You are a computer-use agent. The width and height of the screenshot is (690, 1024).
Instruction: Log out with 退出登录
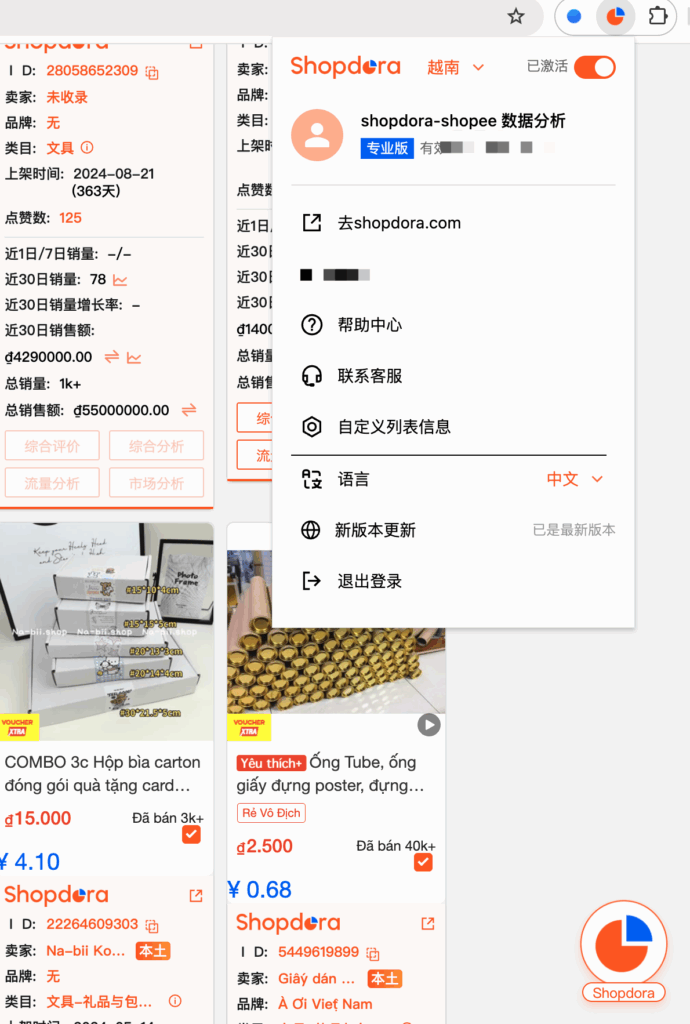pos(369,581)
